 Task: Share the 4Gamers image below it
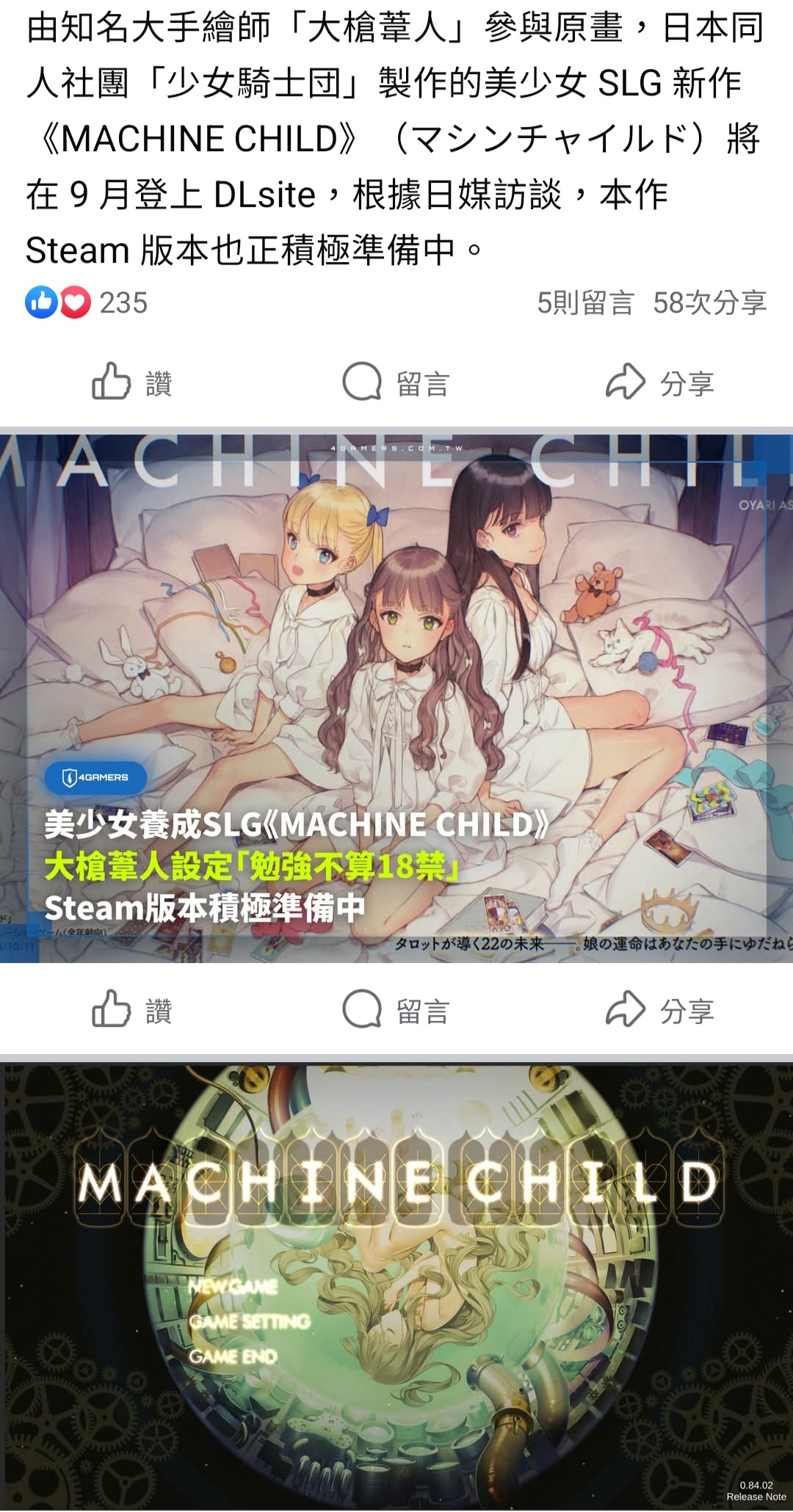660,1010
